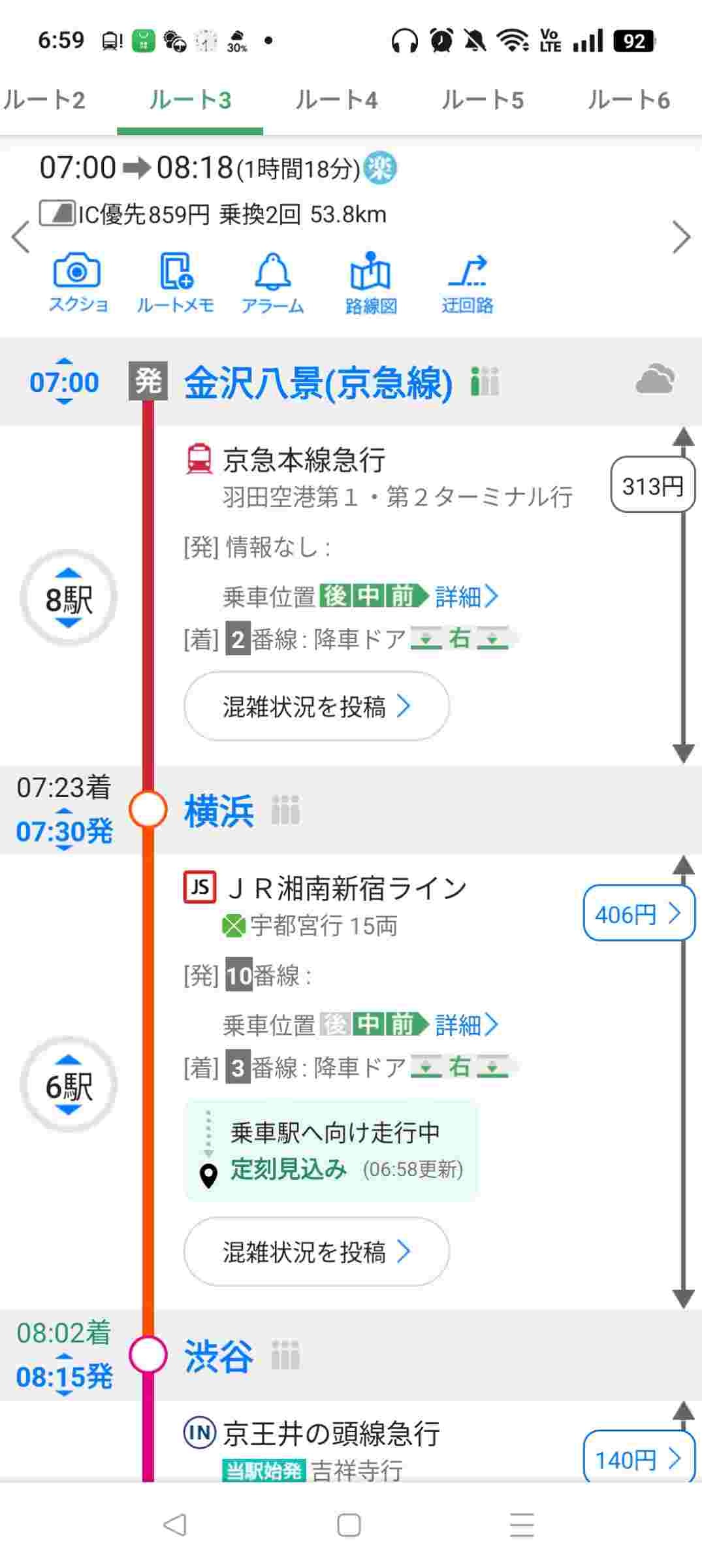
Task: Expand the 8駅 intermediate stops
Action: 69,598
